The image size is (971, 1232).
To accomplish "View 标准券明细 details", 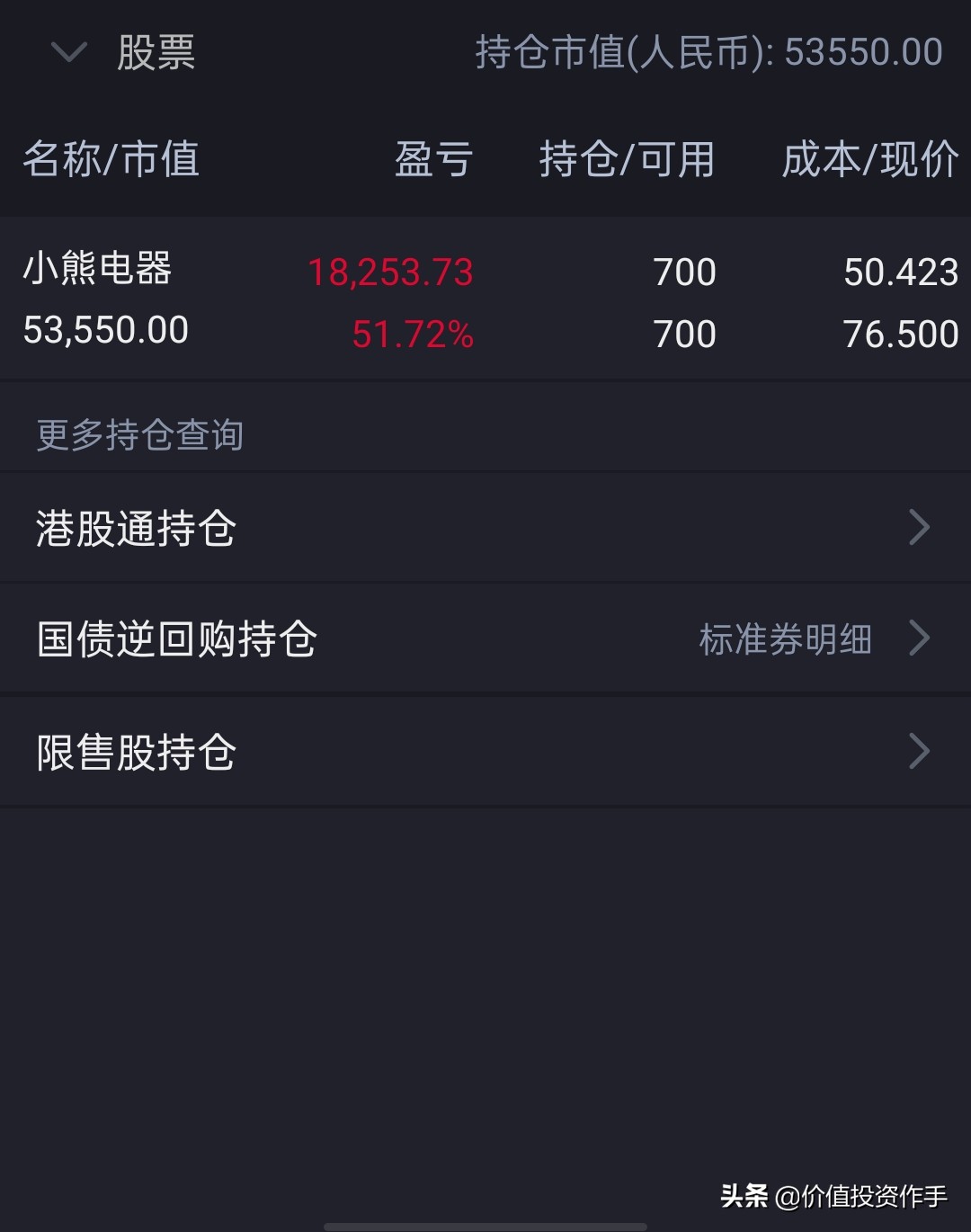I will [x=787, y=638].
